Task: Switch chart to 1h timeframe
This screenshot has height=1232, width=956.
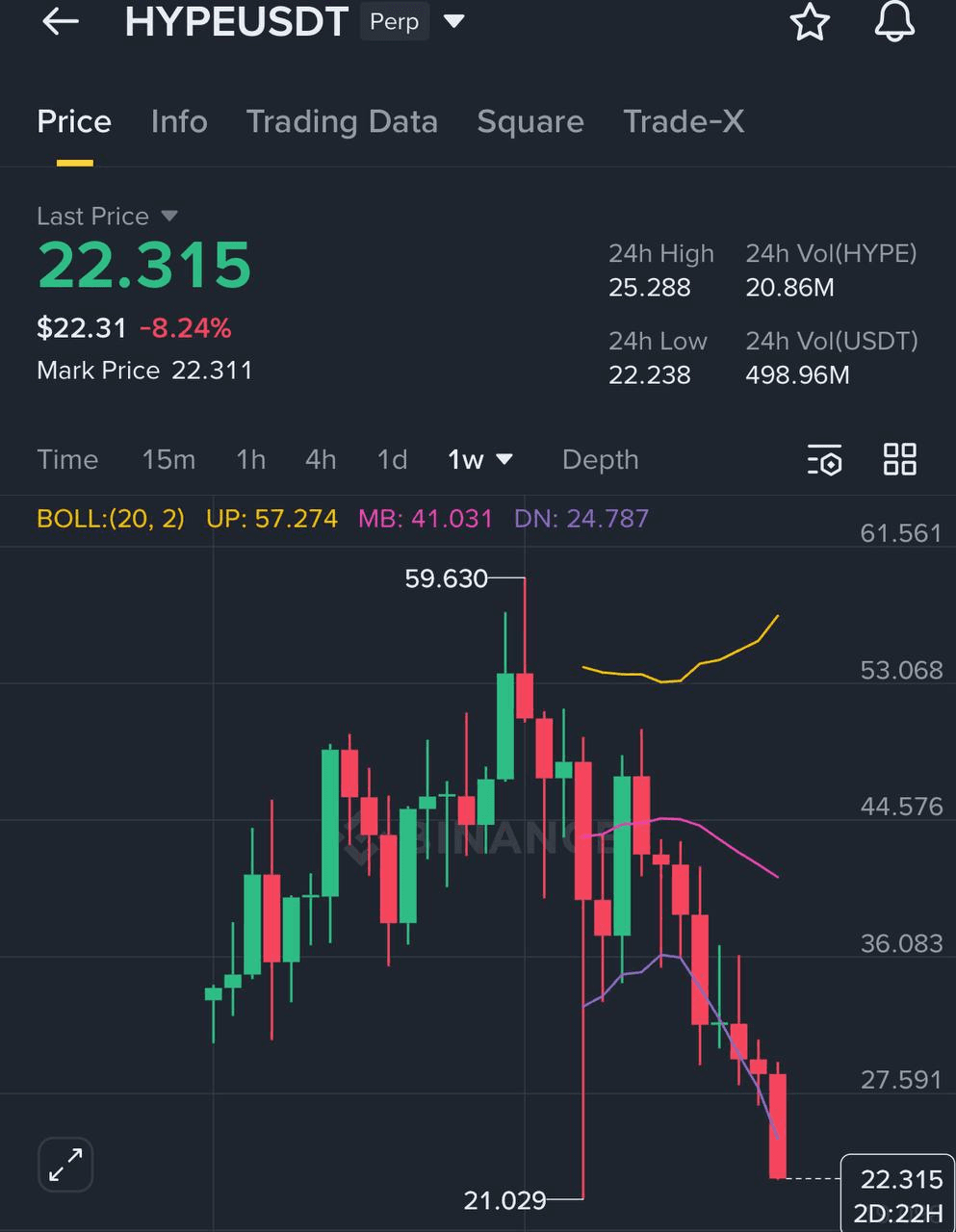Action: tap(250, 460)
